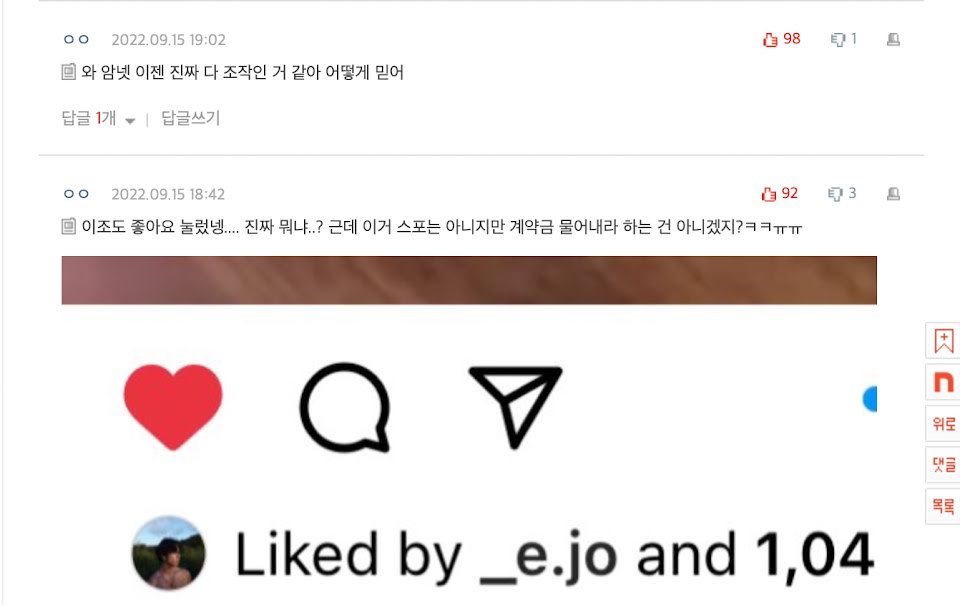960x605 pixels.
Task: Downvote the 19:02 comment
Action: coord(843,39)
